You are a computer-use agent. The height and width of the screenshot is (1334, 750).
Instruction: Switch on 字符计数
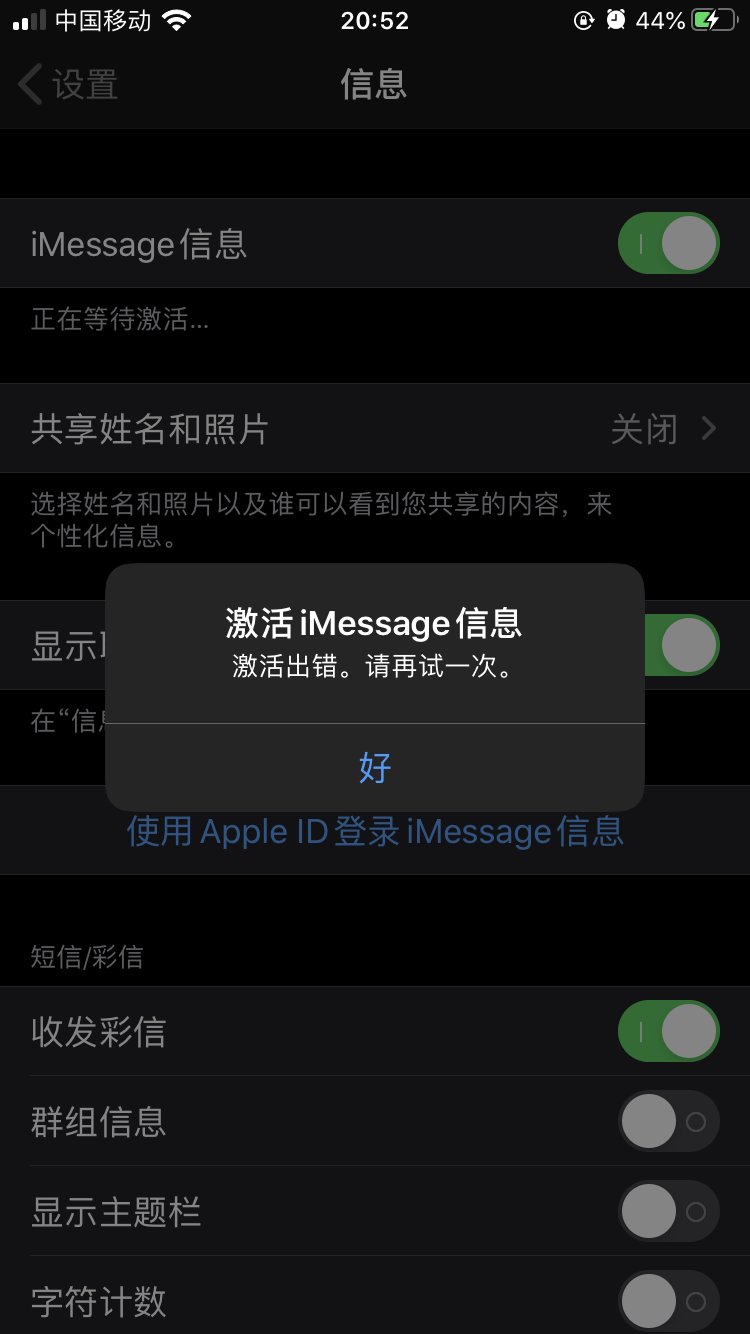(668, 1300)
